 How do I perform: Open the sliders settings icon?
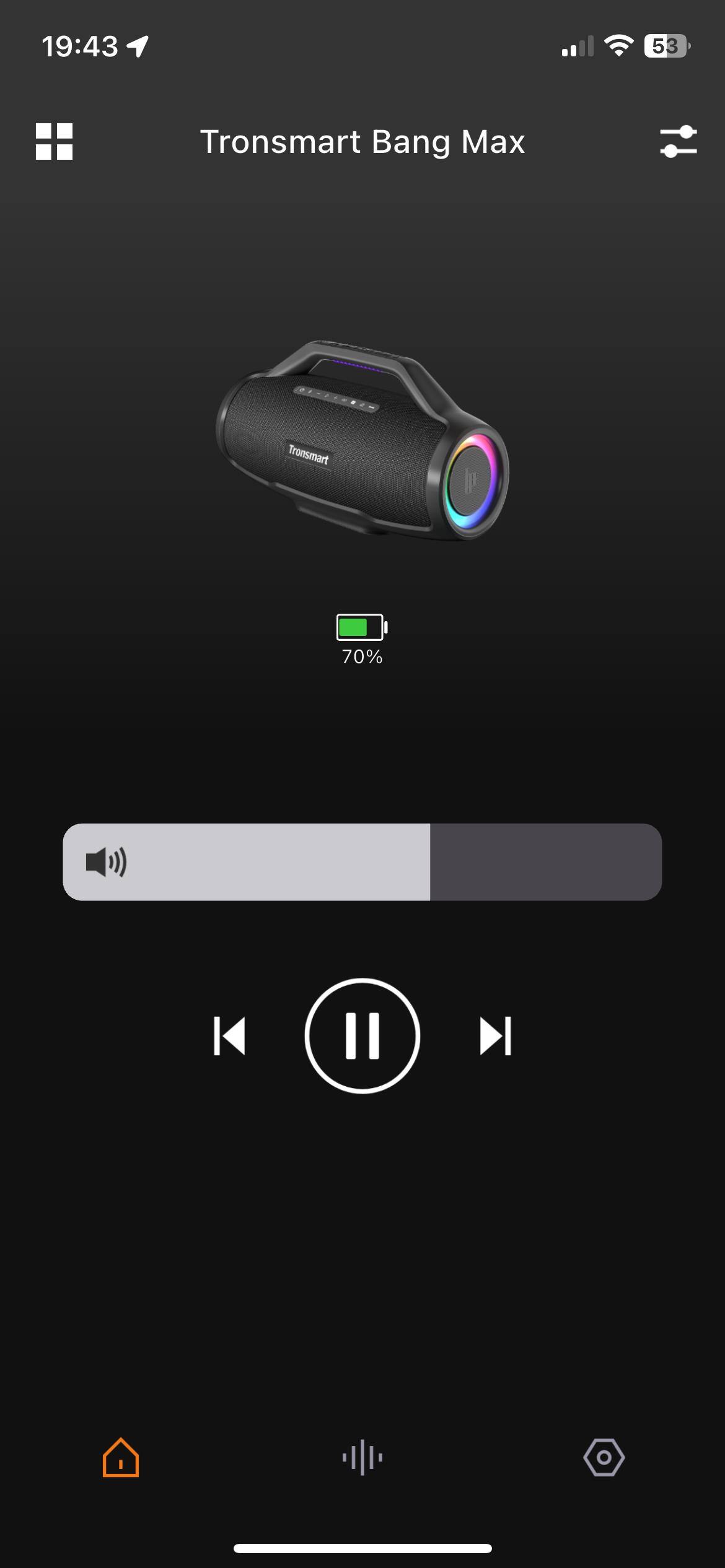click(678, 141)
